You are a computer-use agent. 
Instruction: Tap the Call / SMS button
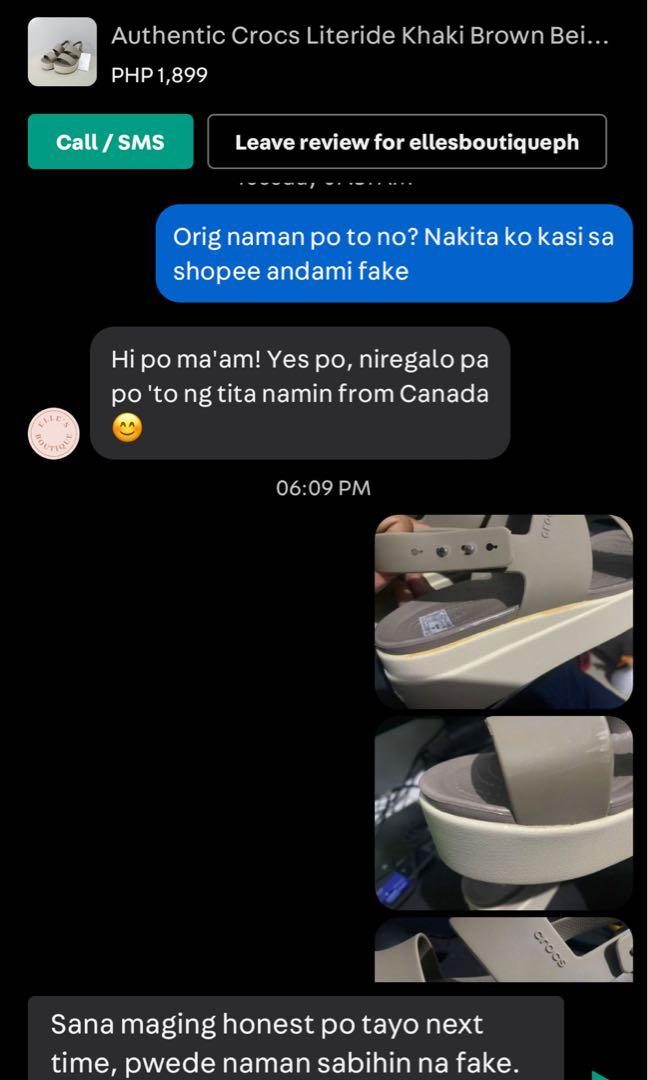click(110, 142)
